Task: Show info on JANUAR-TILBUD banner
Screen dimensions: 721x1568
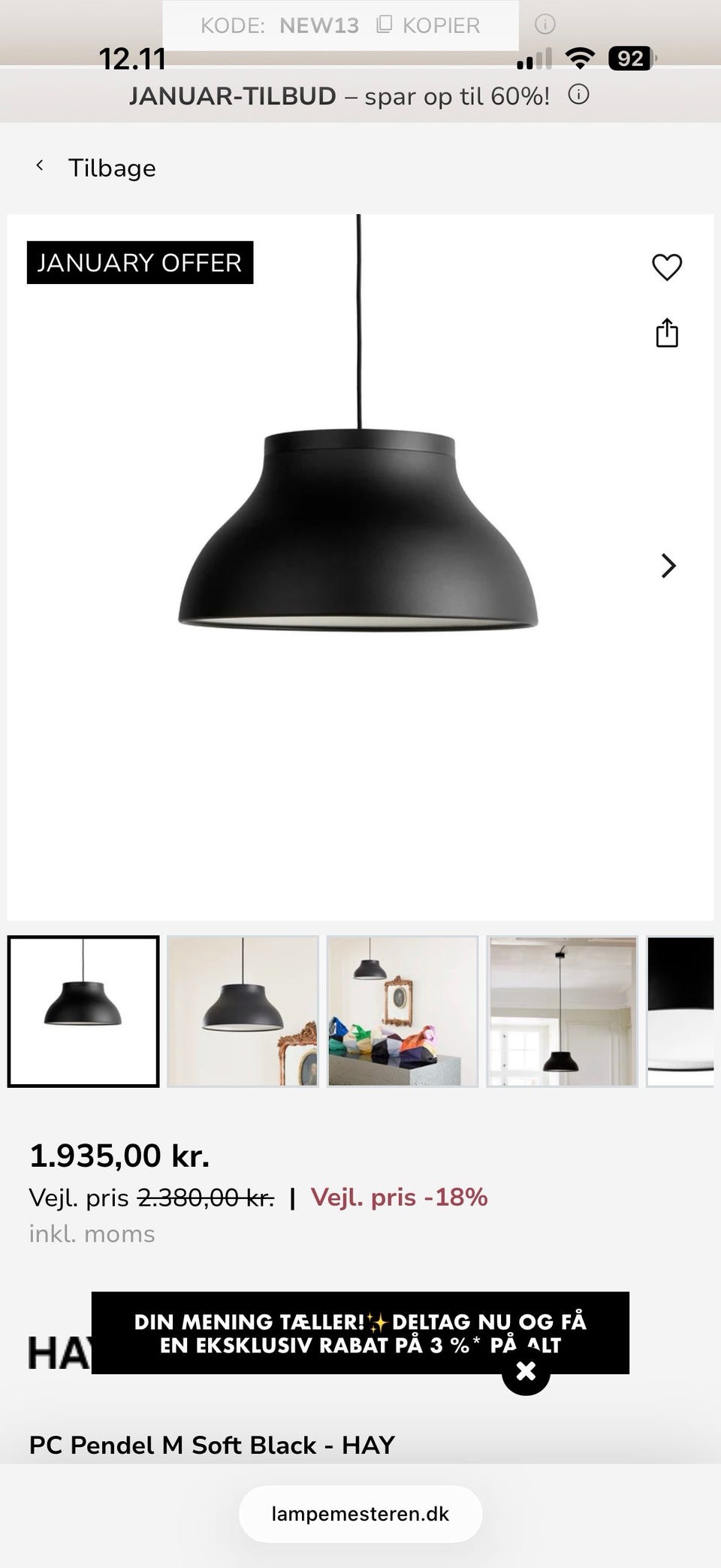Action: pyautogui.click(x=577, y=95)
